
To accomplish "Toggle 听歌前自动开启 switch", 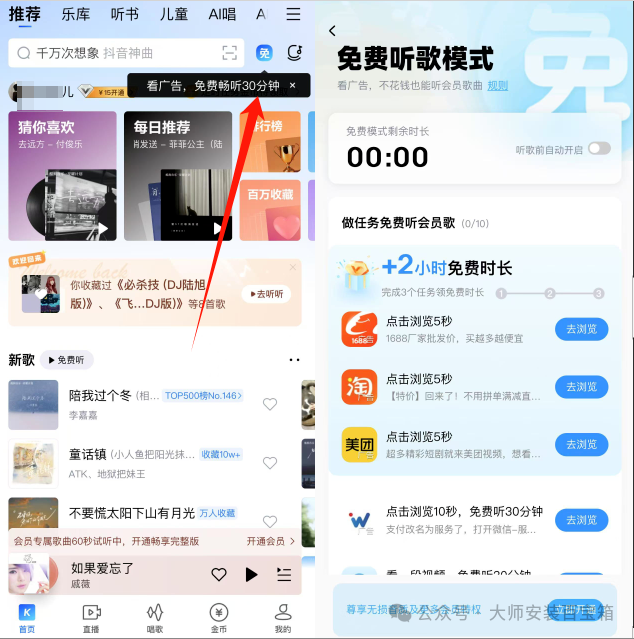I will 598,148.
